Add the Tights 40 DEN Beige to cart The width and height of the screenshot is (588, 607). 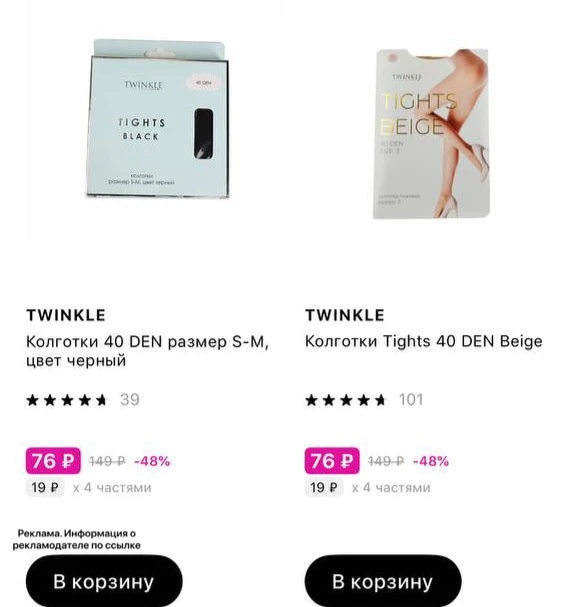(x=383, y=581)
